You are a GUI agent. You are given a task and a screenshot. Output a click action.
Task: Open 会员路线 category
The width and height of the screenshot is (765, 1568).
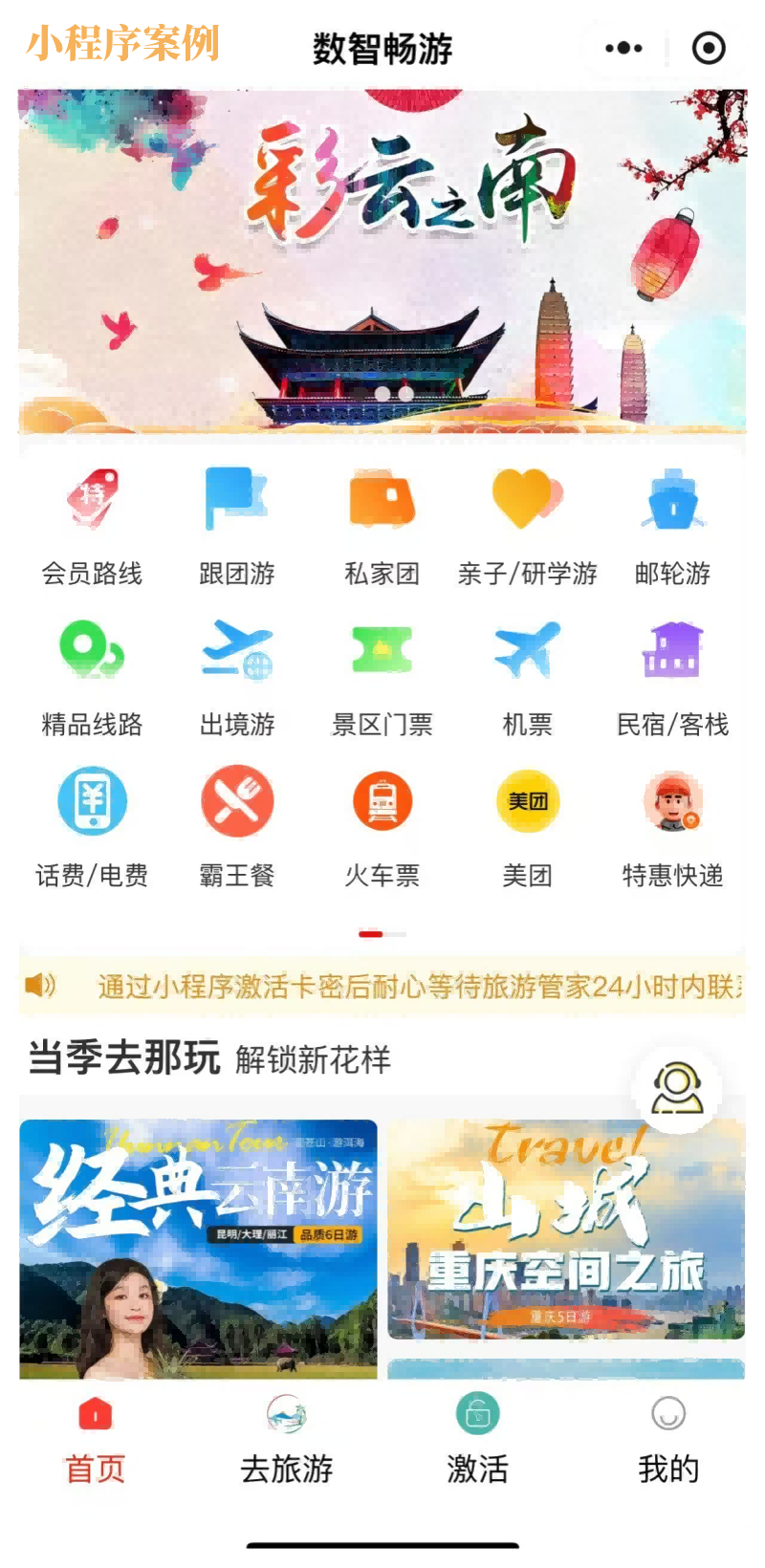(92, 525)
